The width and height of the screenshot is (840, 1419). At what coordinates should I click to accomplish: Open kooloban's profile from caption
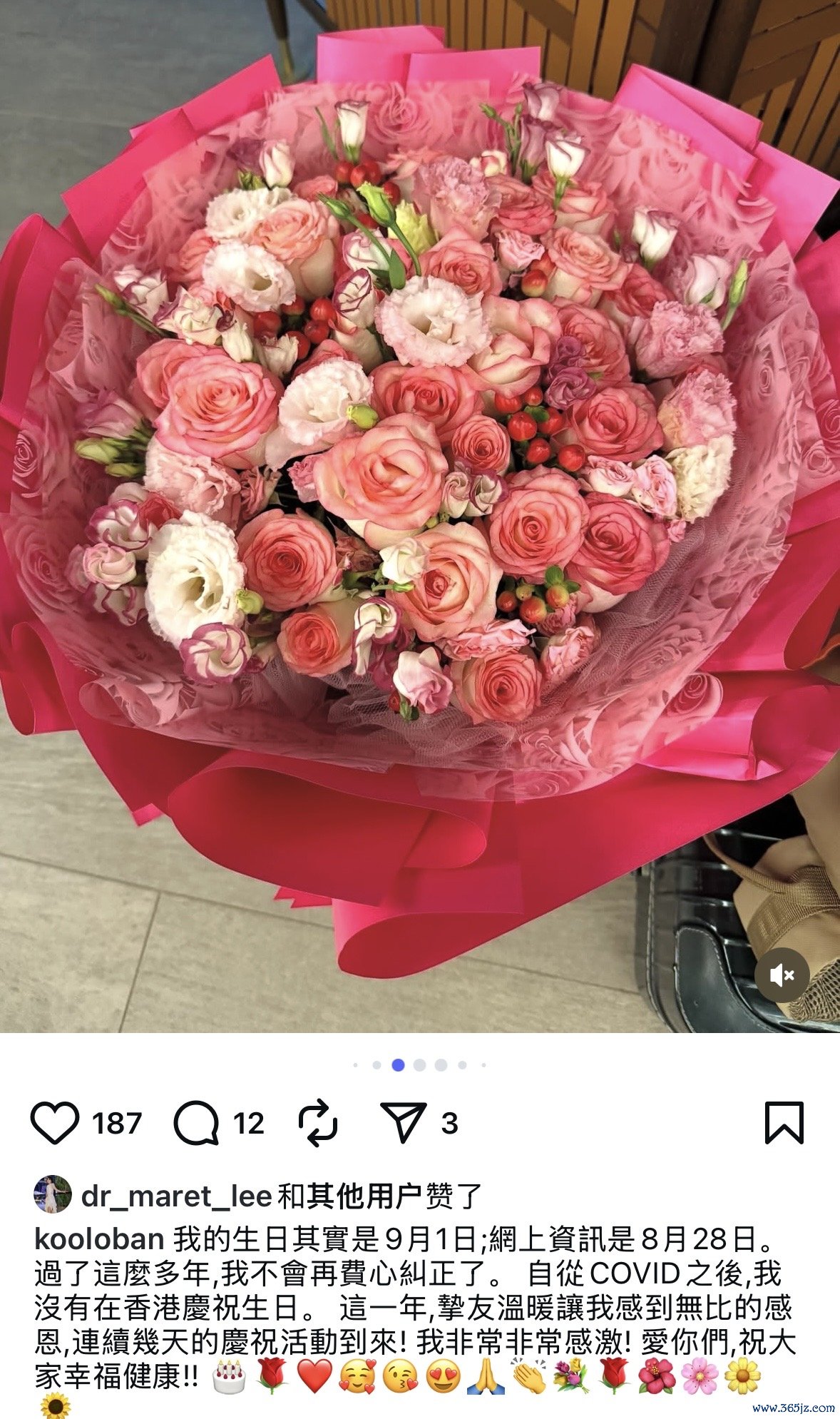click(x=100, y=1239)
